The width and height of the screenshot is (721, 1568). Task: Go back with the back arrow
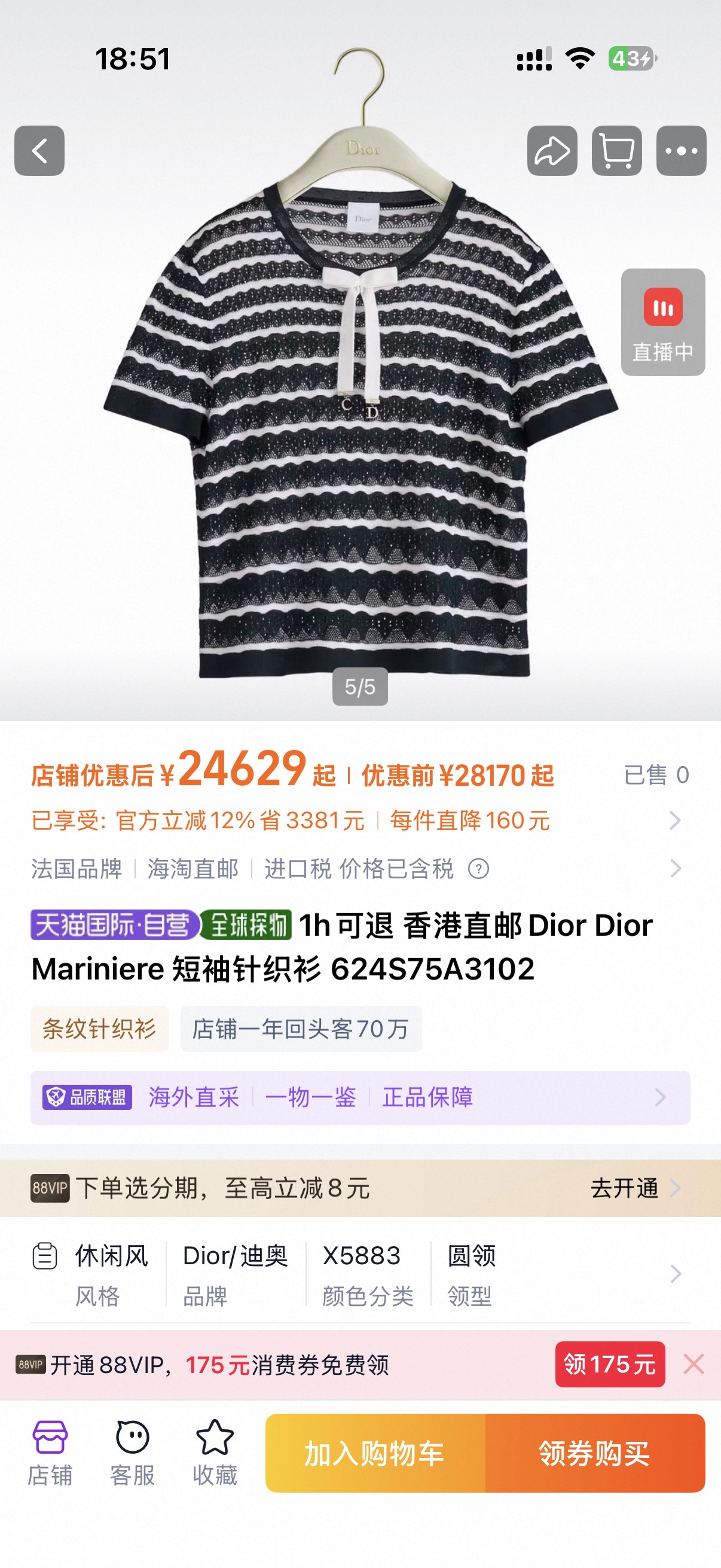40,151
